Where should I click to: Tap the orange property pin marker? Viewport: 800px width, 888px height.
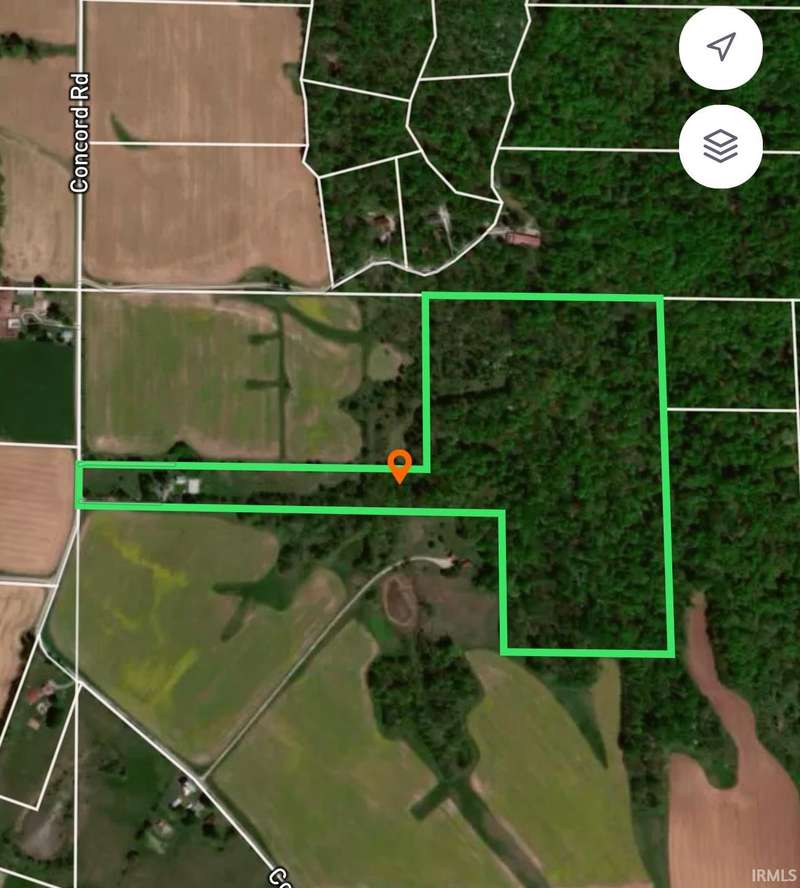pos(400,465)
